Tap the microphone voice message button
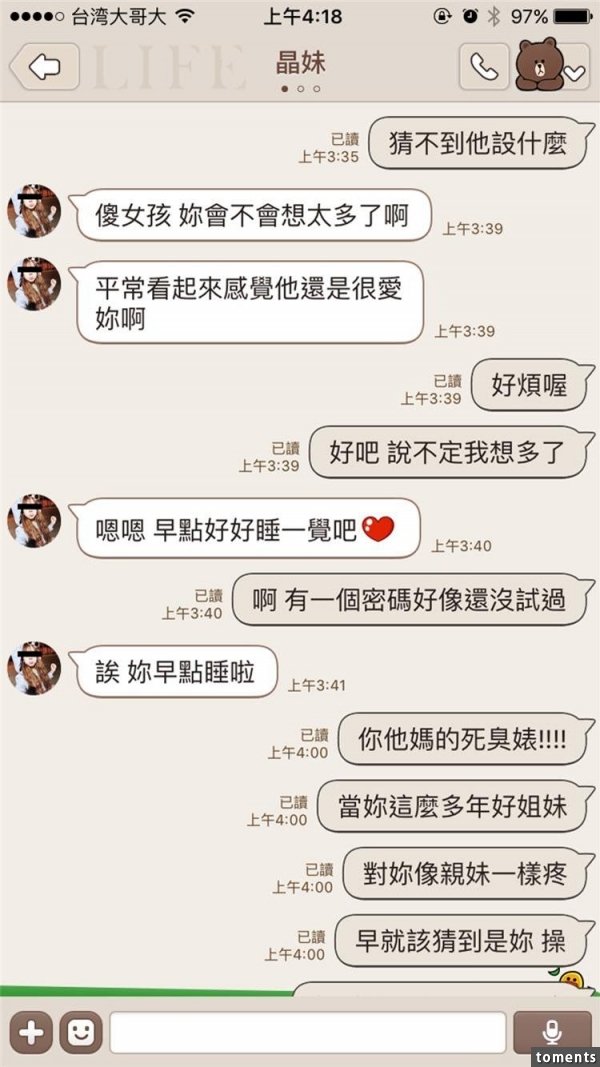 click(x=551, y=1032)
